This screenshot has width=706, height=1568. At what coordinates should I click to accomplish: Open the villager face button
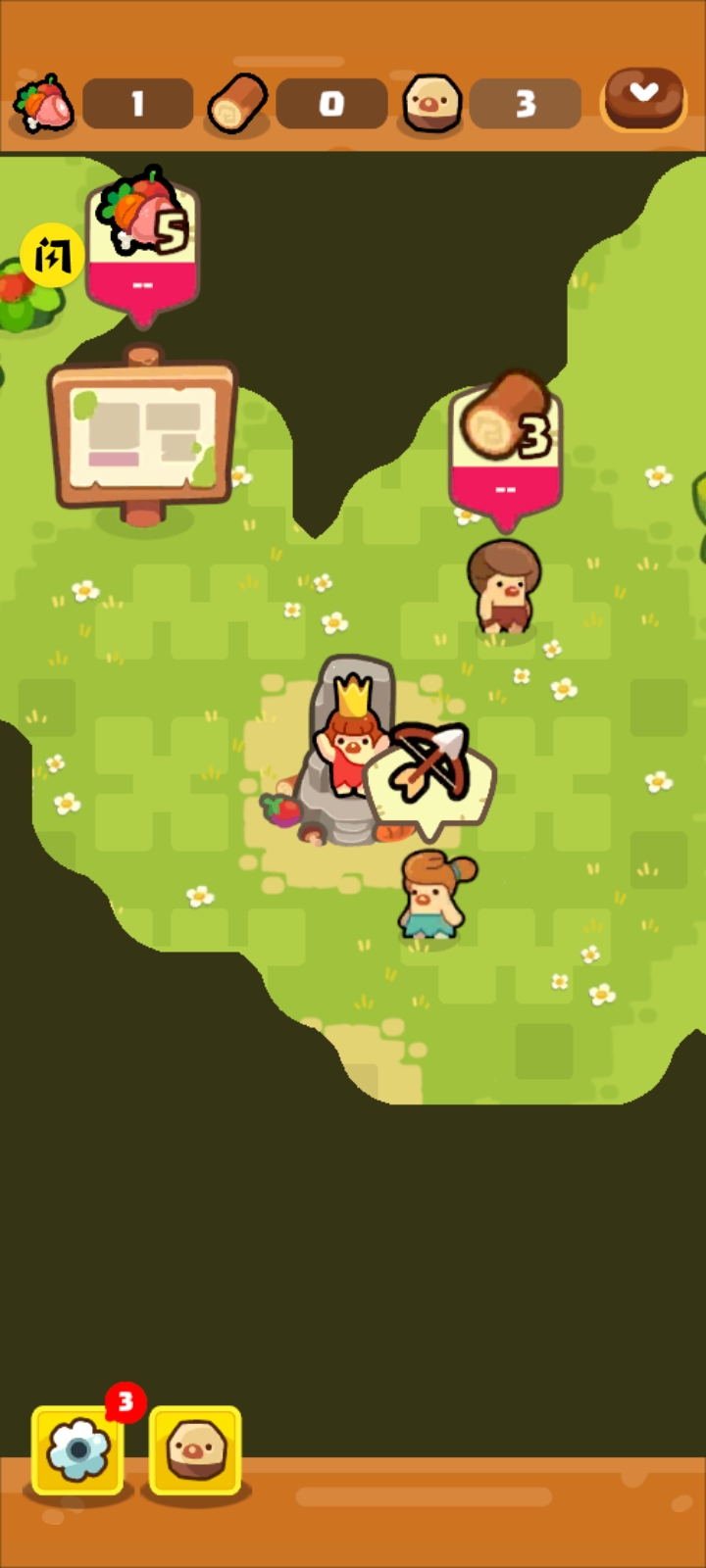coord(195,1450)
